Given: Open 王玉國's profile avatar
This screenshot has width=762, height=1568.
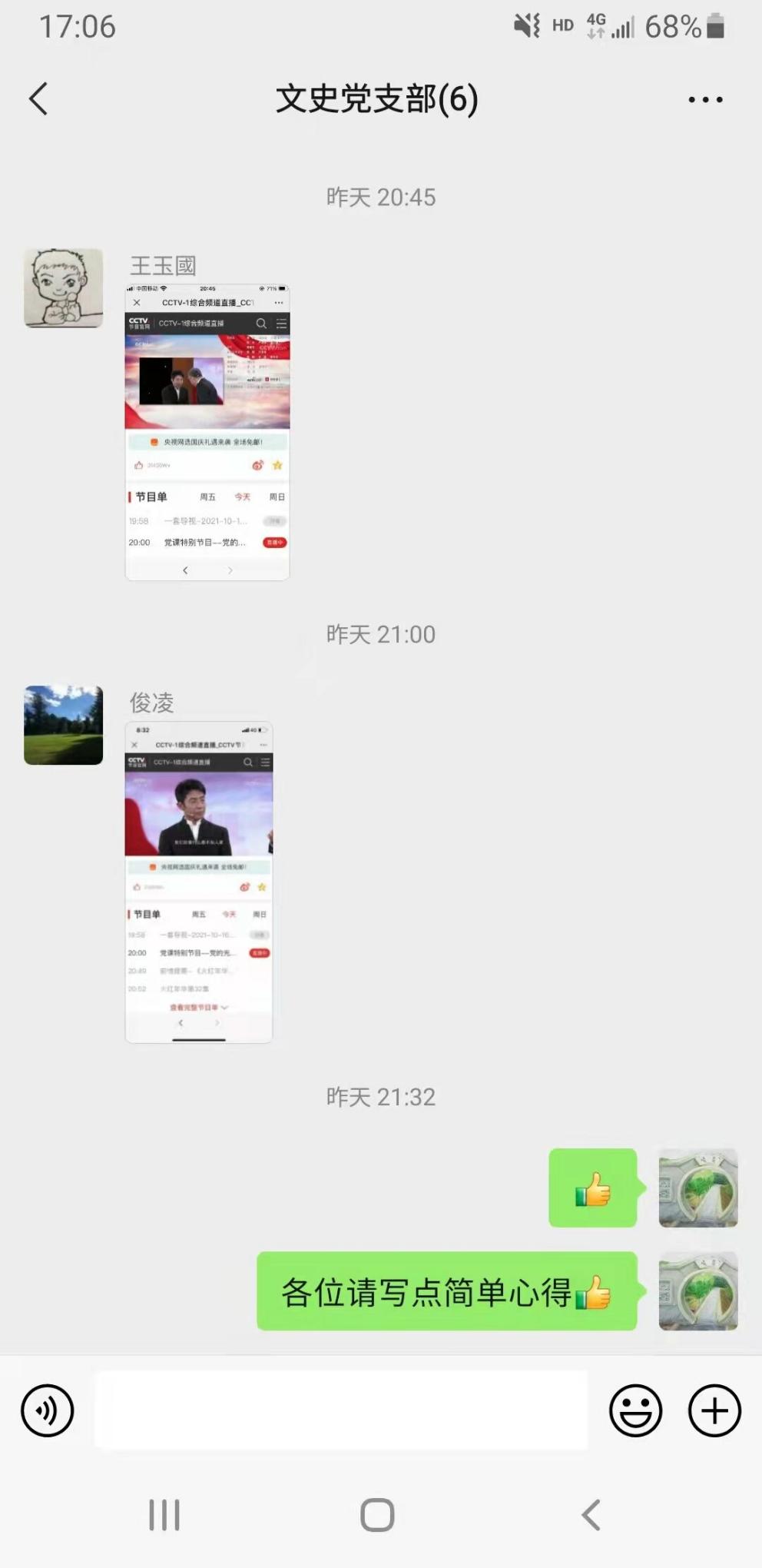Looking at the screenshot, I should point(64,288).
